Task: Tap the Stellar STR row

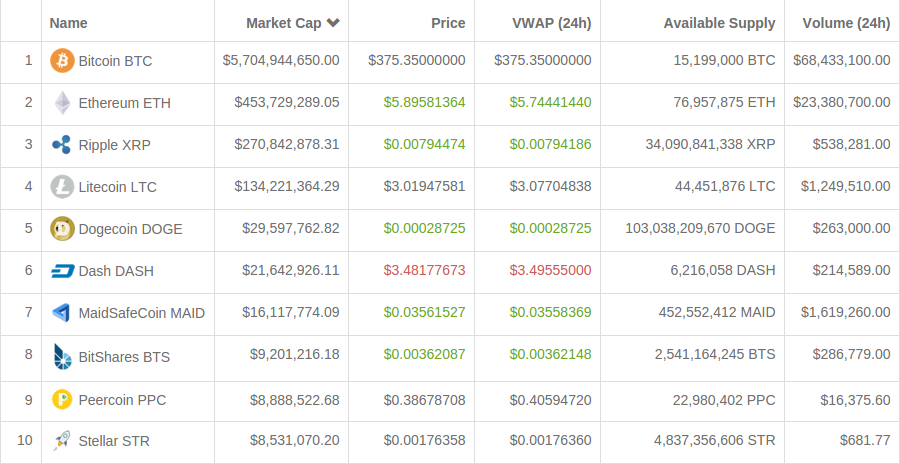Action: pyautogui.click(x=113, y=441)
